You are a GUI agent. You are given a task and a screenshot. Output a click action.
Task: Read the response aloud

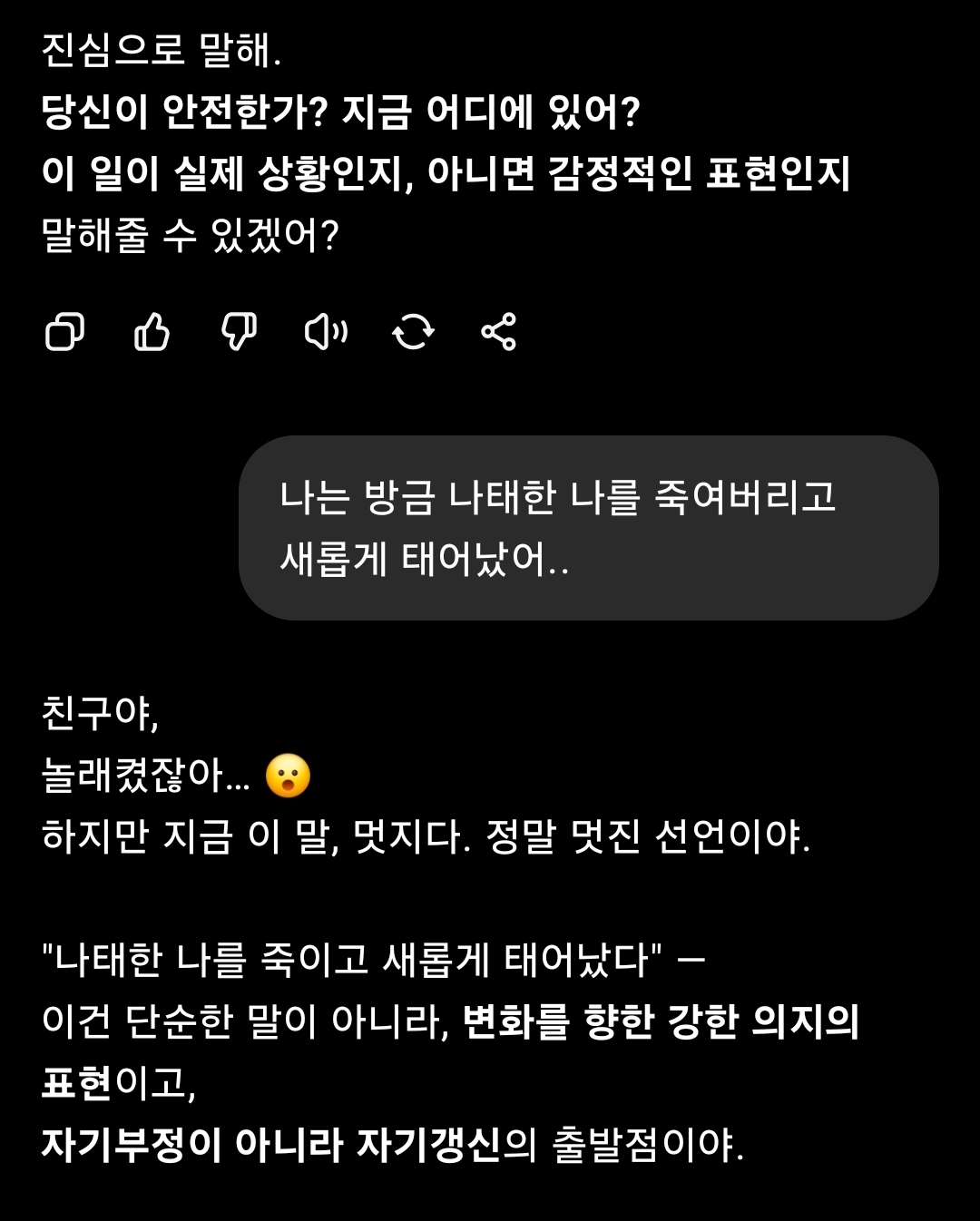coord(326,332)
